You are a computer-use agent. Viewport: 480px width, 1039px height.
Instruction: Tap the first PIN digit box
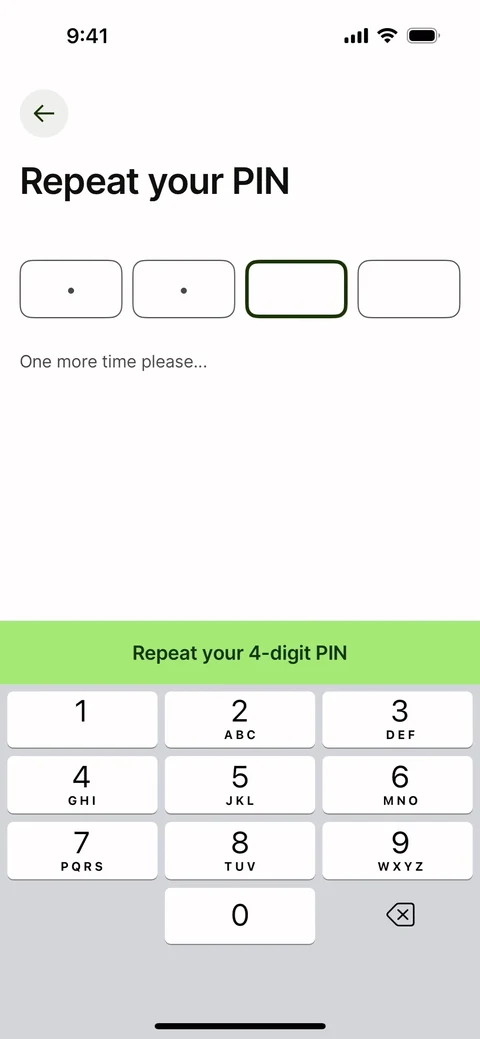pos(71,289)
